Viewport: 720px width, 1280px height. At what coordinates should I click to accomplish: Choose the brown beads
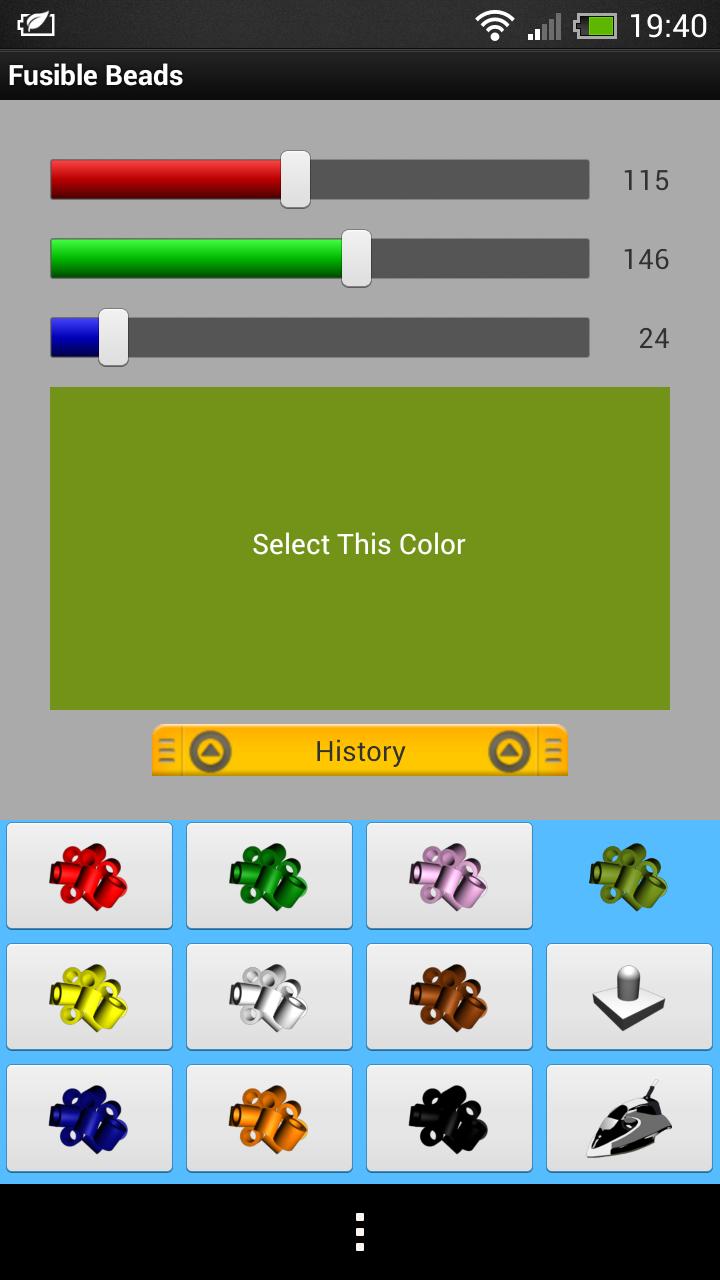click(x=449, y=997)
